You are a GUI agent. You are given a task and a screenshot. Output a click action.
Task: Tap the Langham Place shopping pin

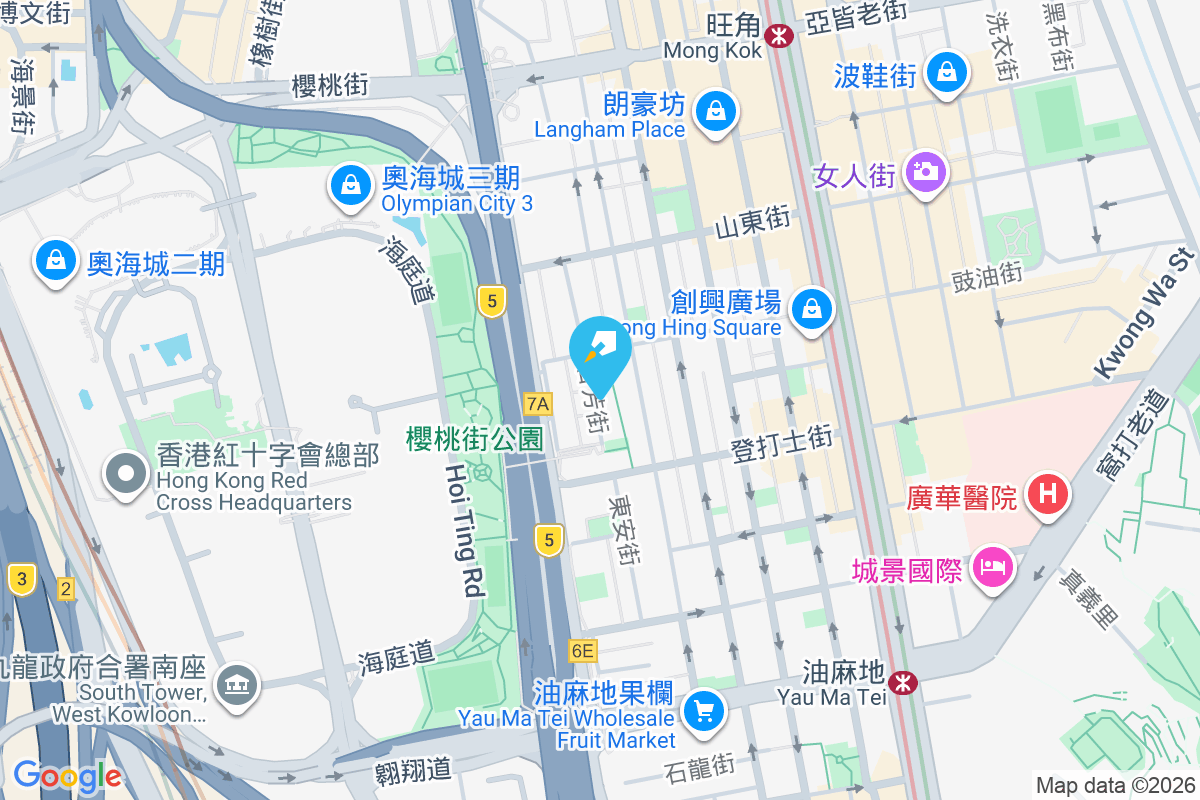click(716, 110)
